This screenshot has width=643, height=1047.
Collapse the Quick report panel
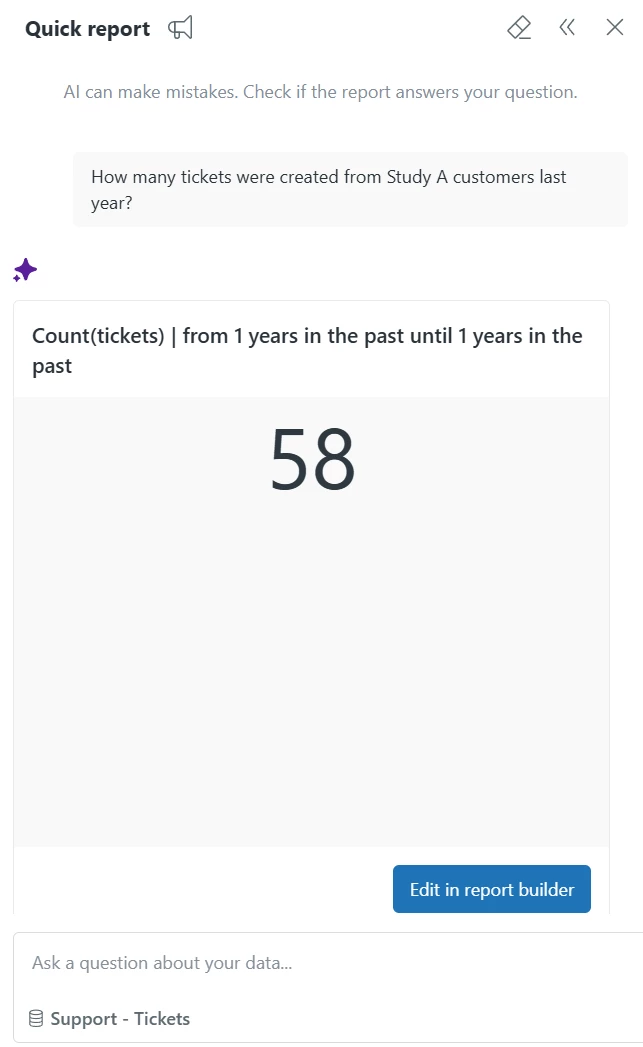click(x=567, y=27)
